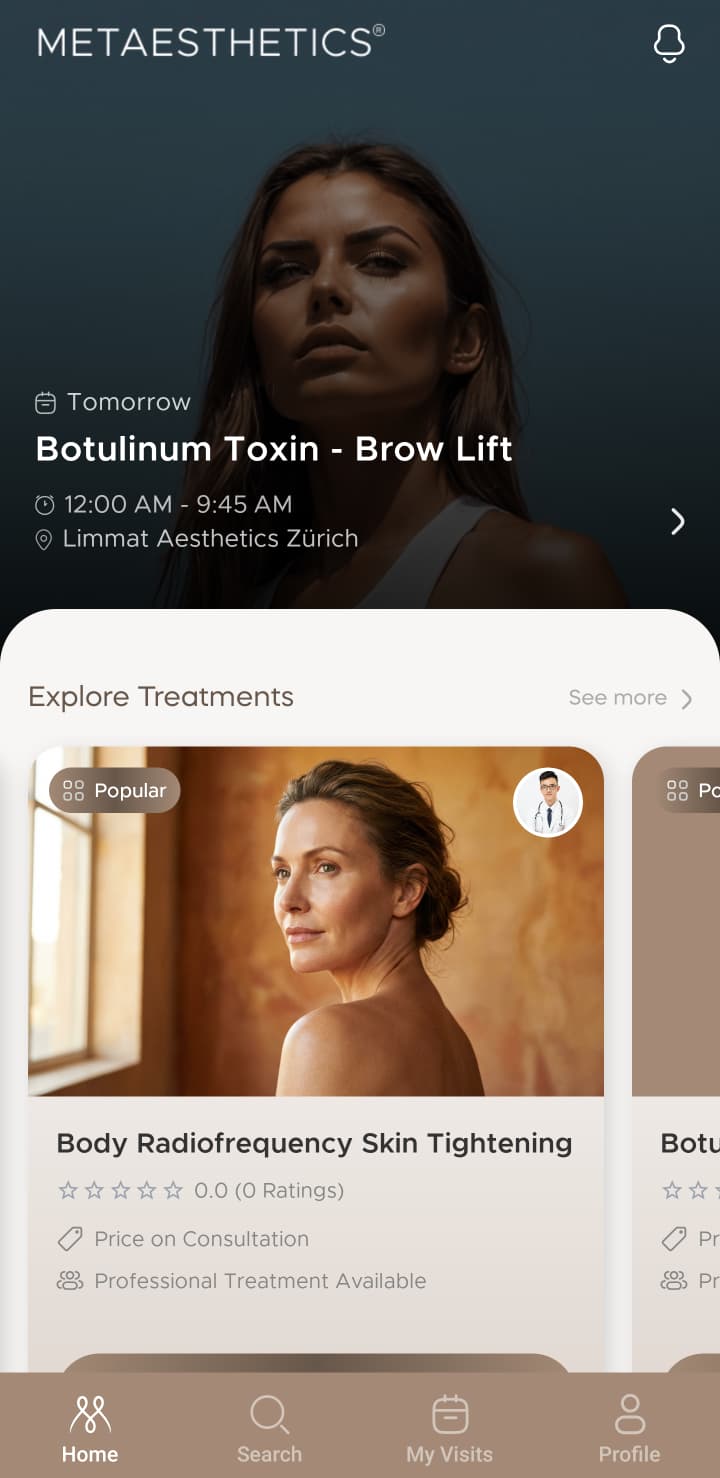Select the Home icon

coord(90,1415)
